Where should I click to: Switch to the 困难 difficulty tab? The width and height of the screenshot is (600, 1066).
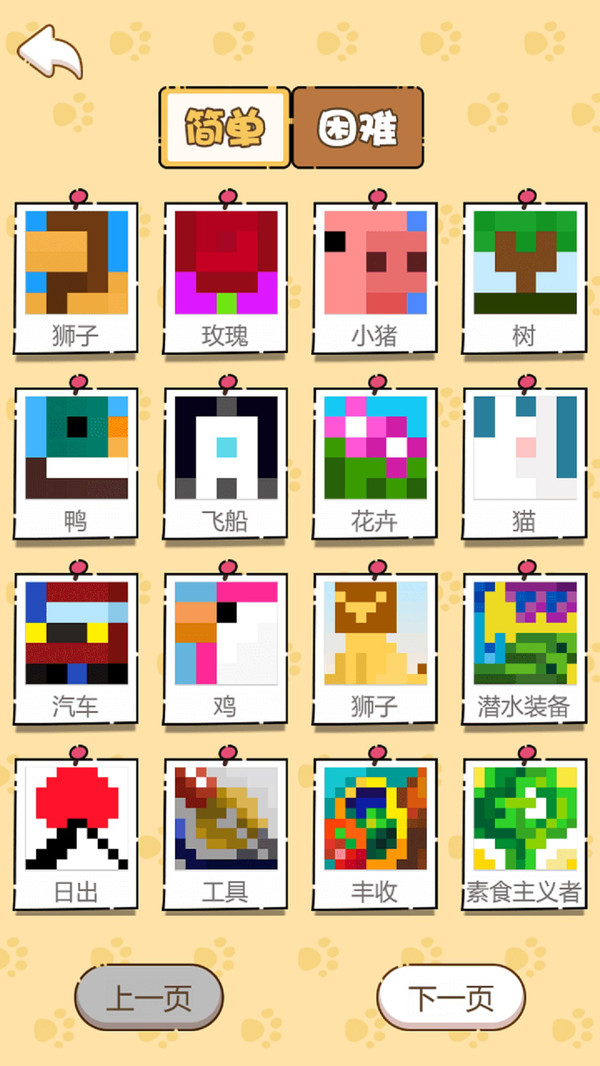[x=357, y=127]
